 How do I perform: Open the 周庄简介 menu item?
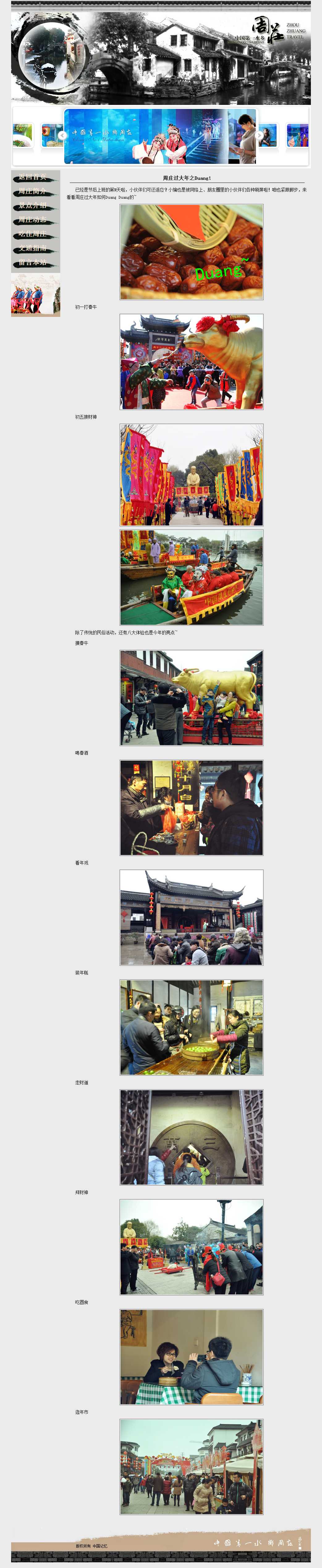pyautogui.click(x=33, y=192)
